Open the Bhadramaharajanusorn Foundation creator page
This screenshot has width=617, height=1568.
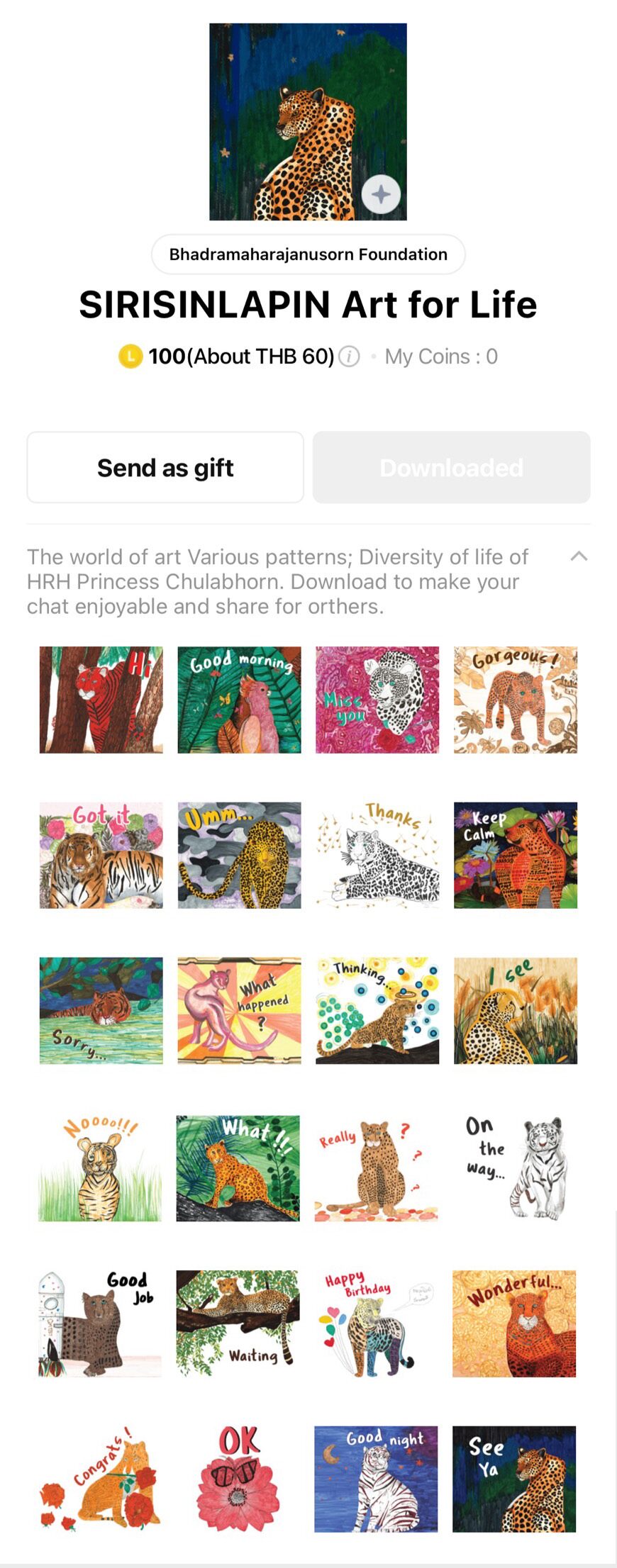tap(308, 254)
